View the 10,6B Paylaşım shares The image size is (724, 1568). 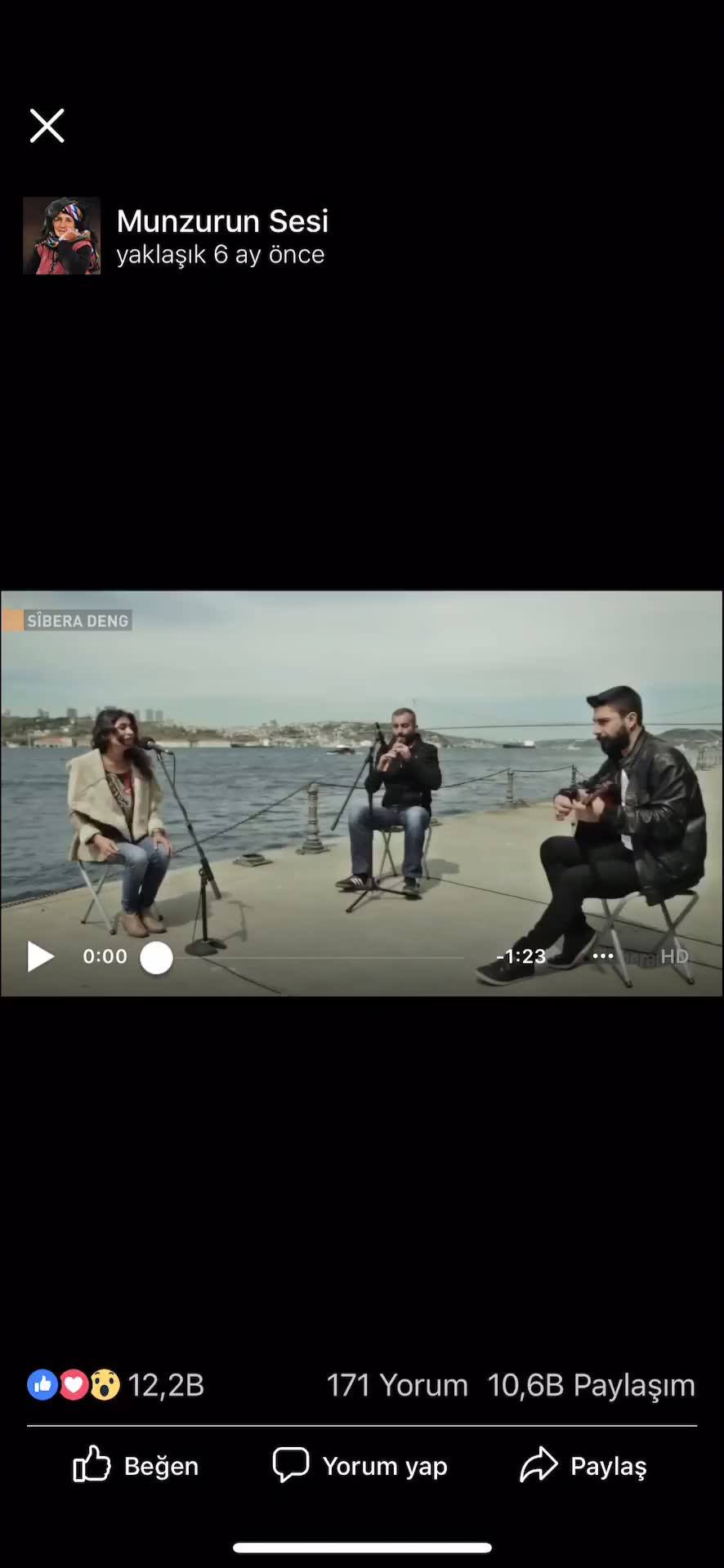tap(592, 1385)
